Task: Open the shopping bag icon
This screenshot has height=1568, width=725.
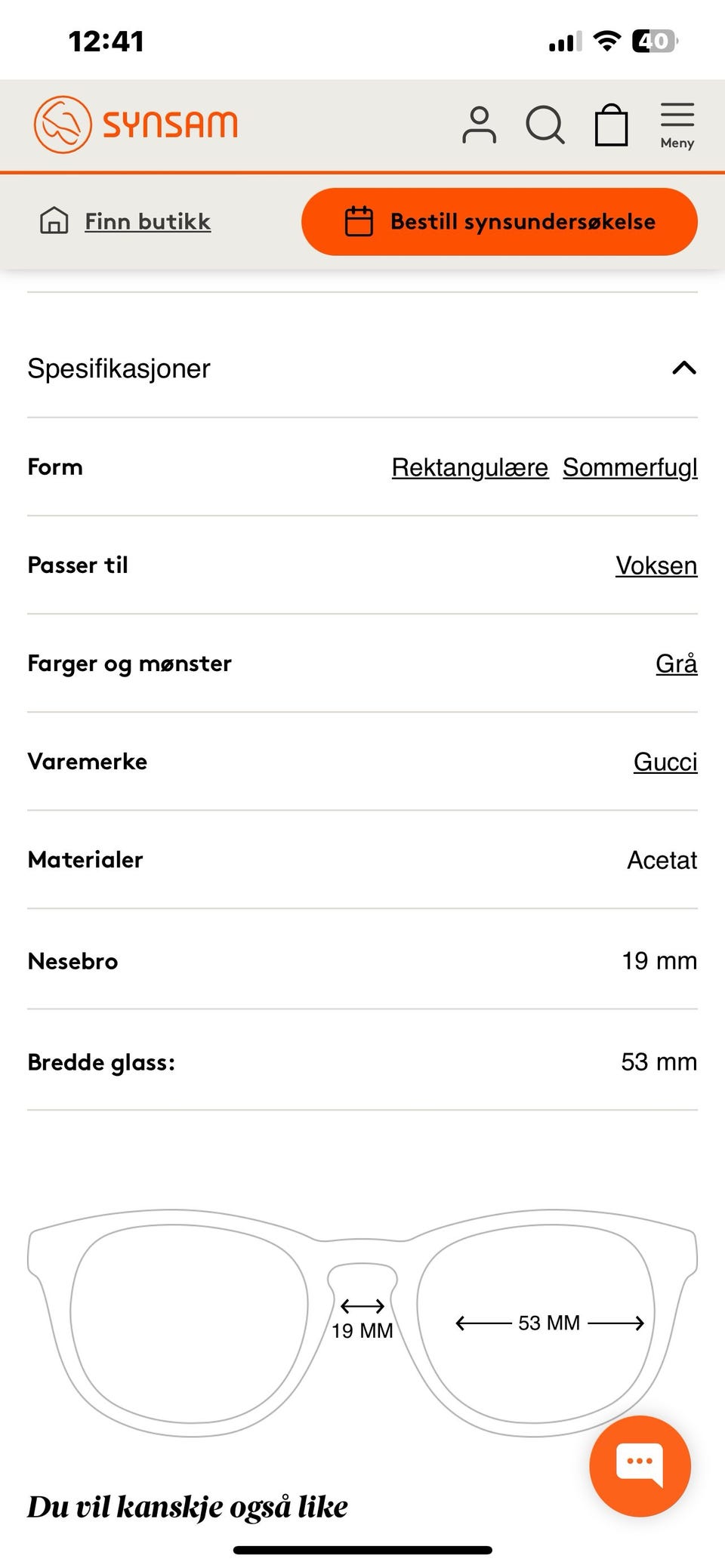Action: click(x=611, y=125)
